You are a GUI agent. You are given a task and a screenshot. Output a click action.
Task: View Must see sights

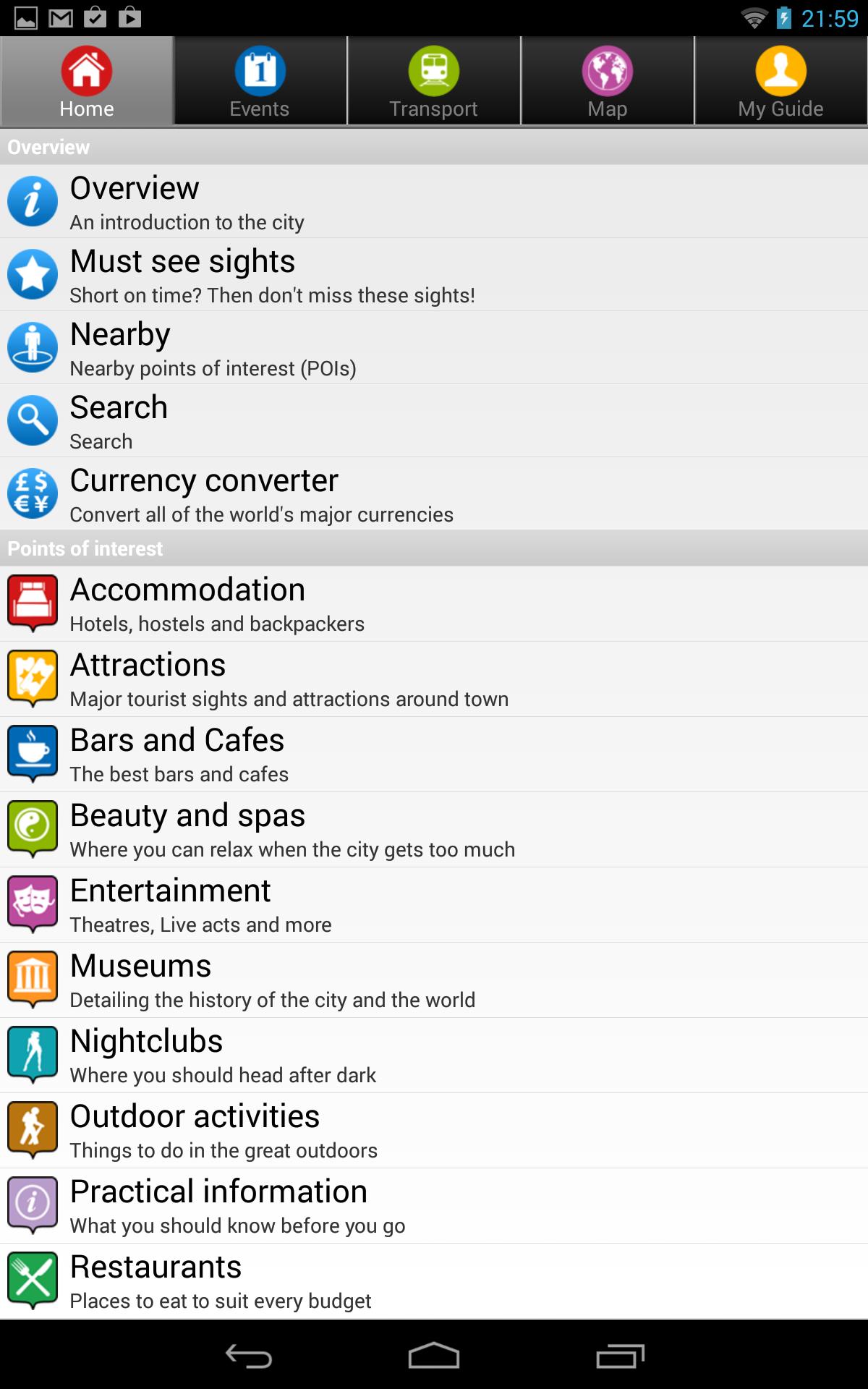coord(434,275)
